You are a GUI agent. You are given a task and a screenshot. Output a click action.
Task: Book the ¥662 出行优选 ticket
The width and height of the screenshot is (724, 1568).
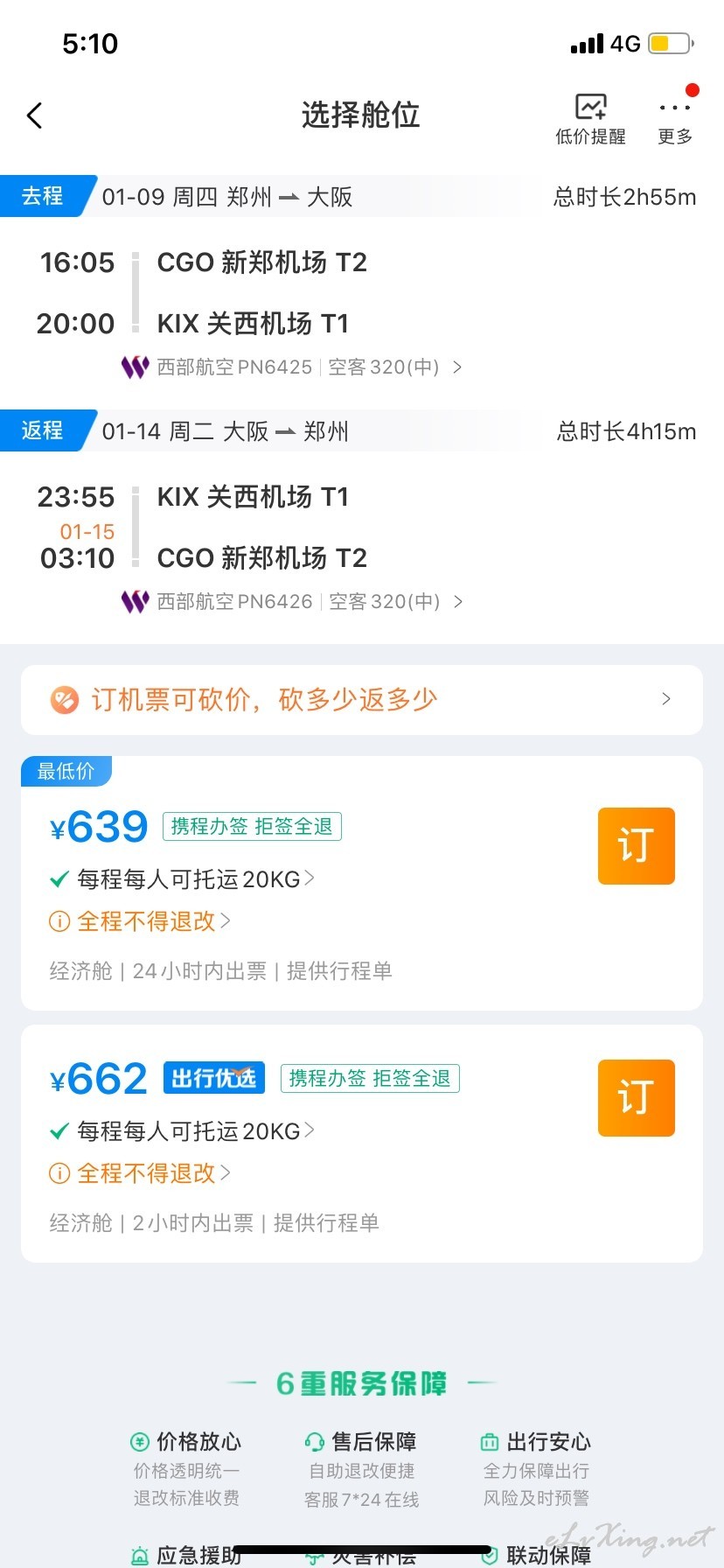coord(637,1098)
